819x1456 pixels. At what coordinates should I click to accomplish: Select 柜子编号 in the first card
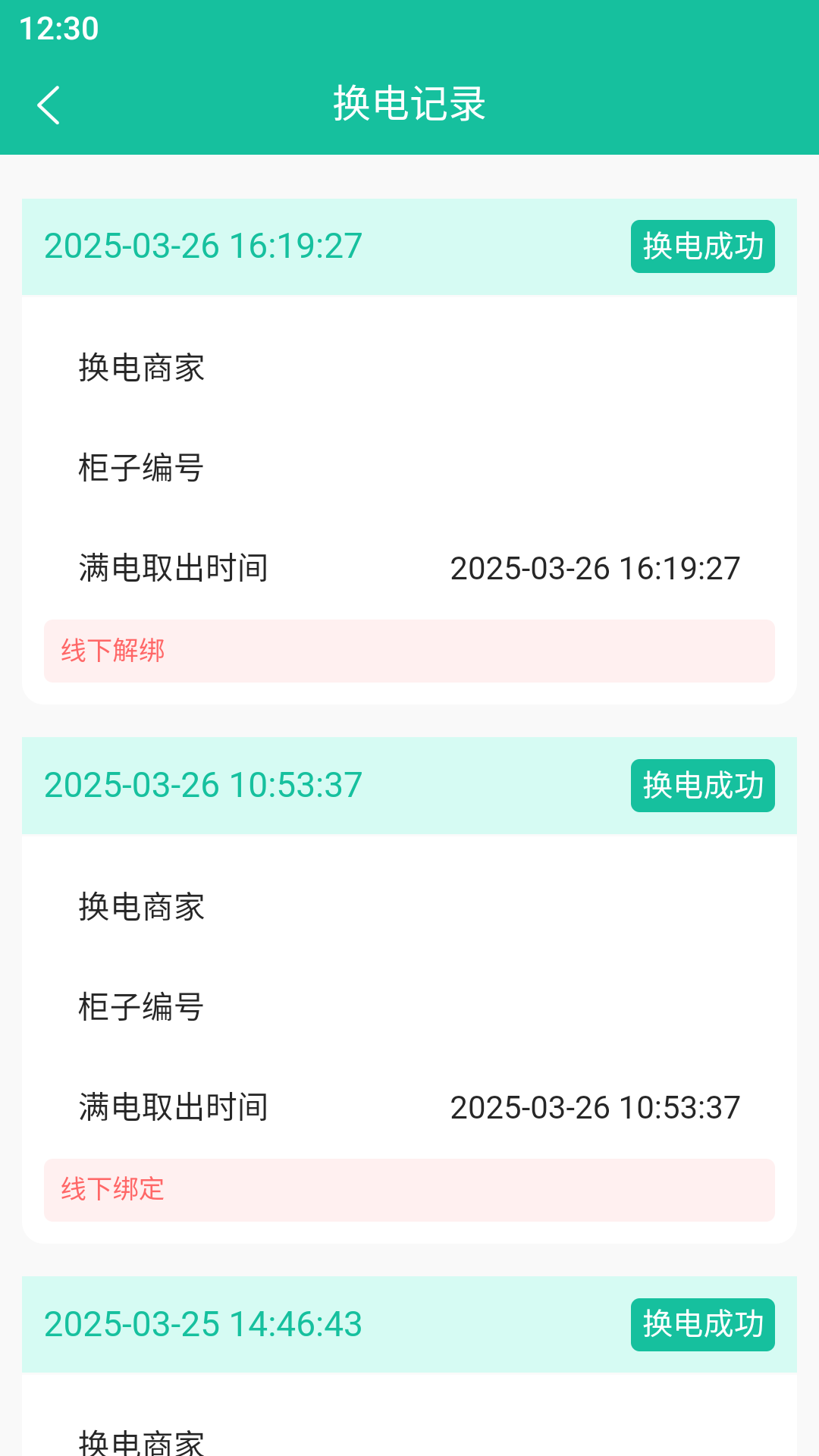coord(140,468)
